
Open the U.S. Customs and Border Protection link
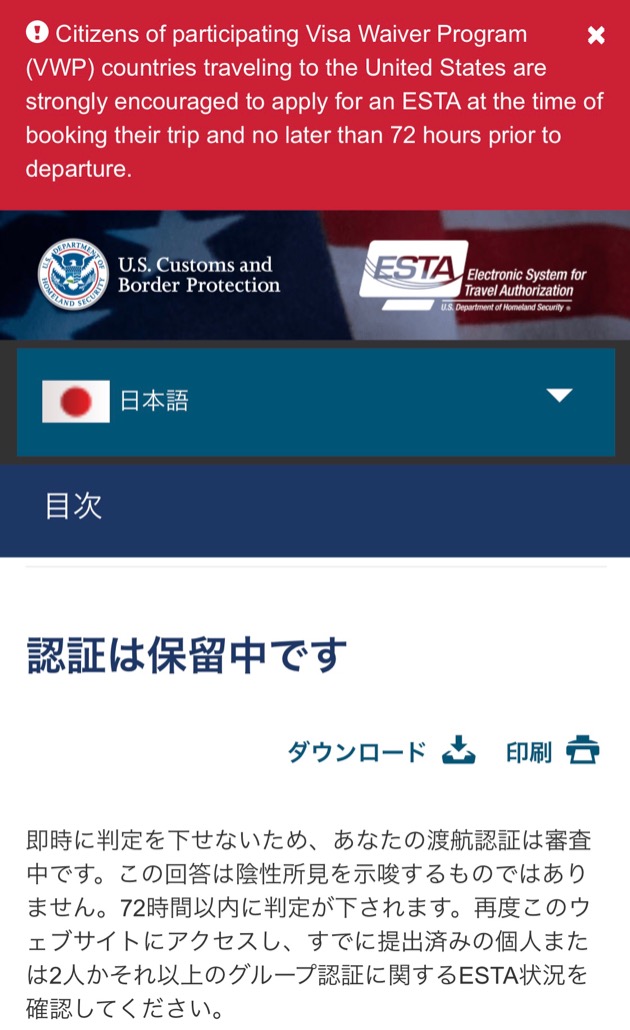(x=160, y=275)
